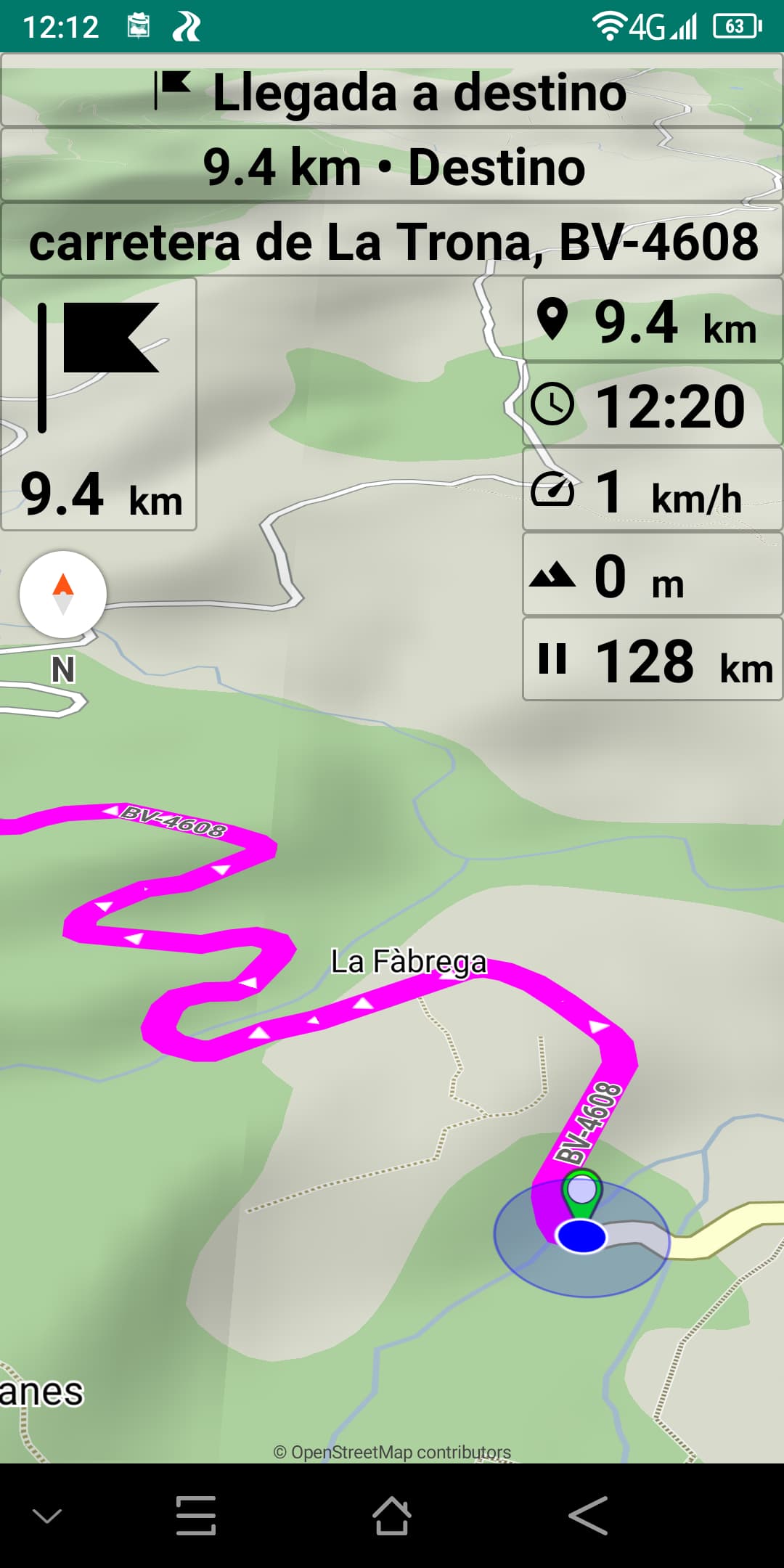
Task: Go to the home screen
Action: [392, 1516]
